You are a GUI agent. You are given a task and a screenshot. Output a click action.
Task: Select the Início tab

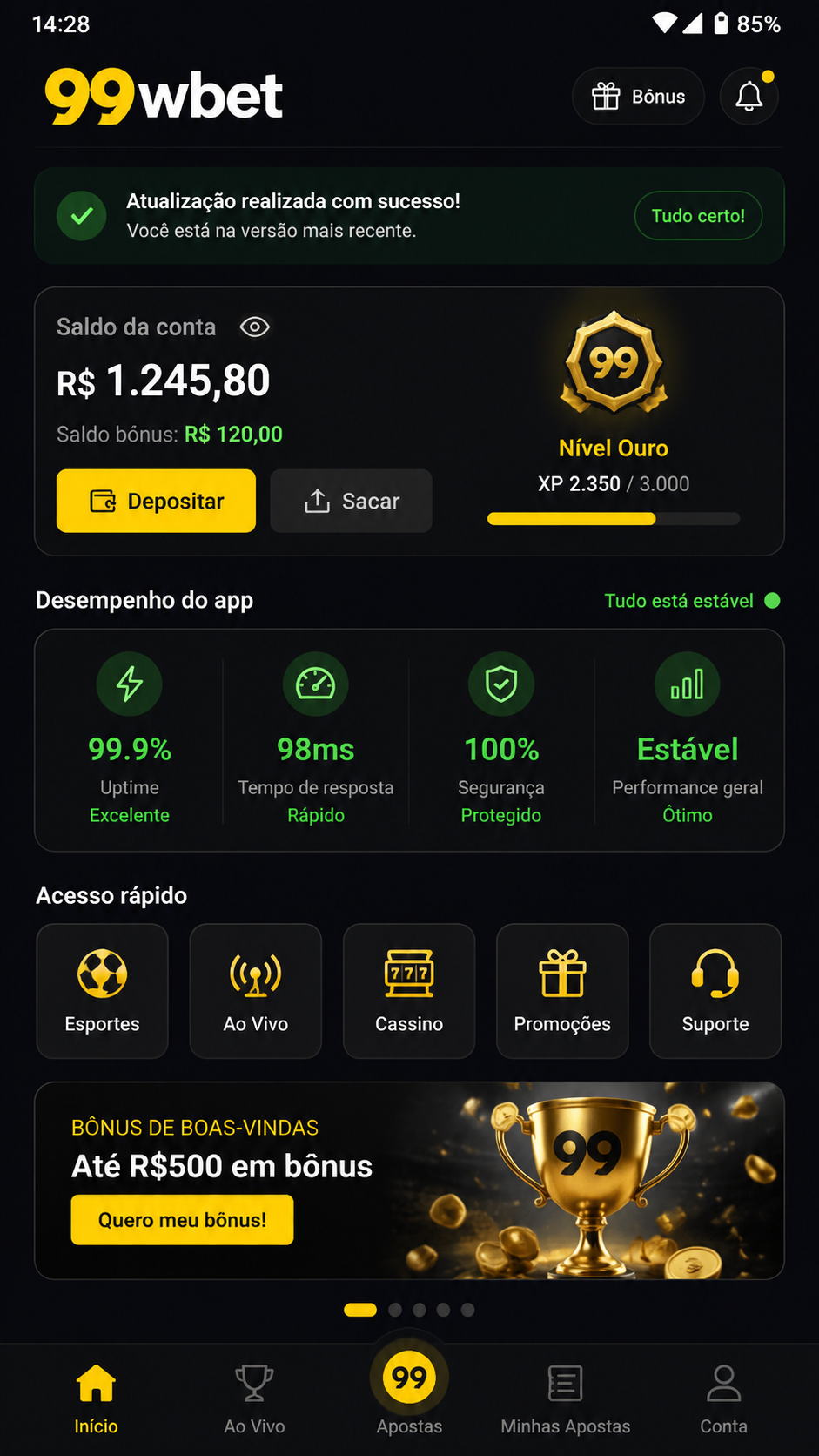(x=96, y=1399)
